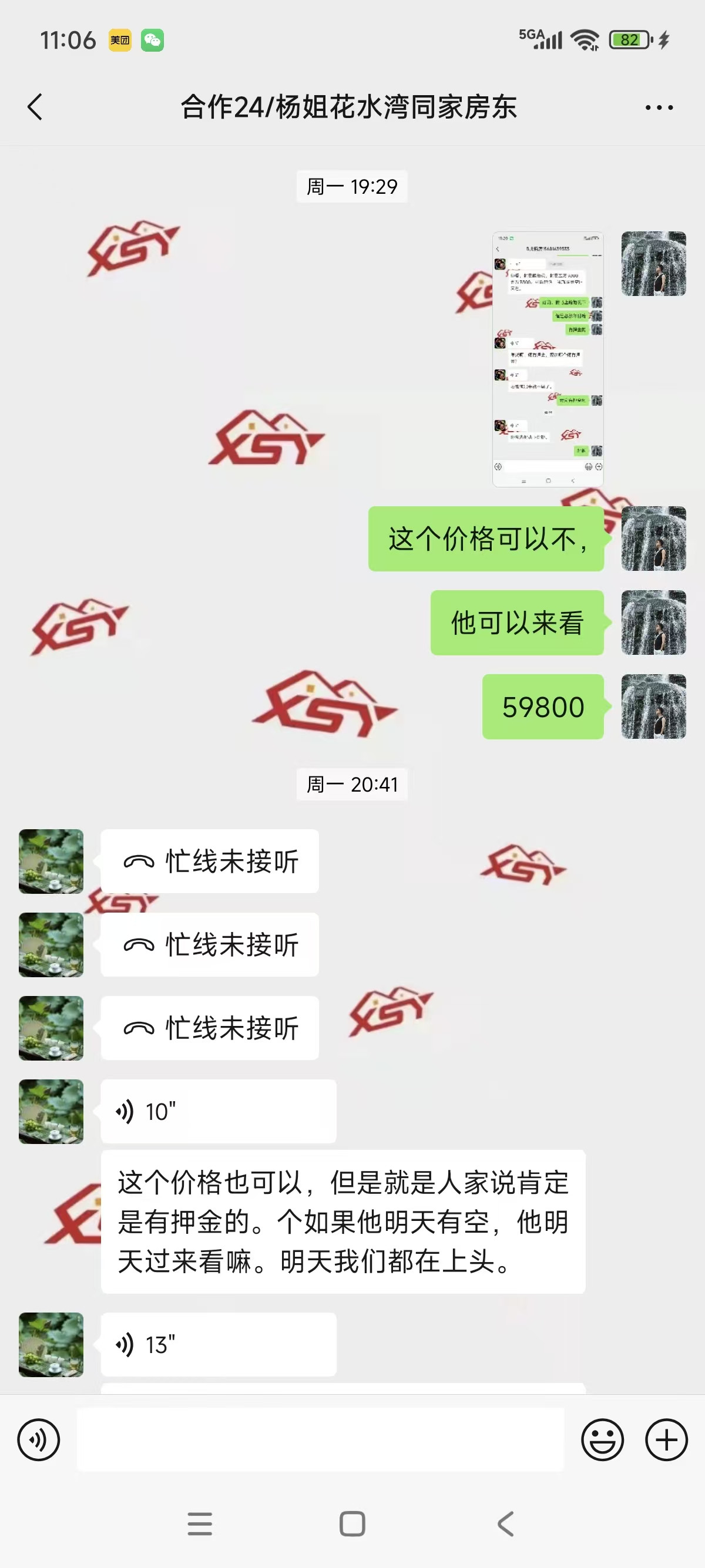
Task: Go to system home screen
Action: pos(352,1523)
